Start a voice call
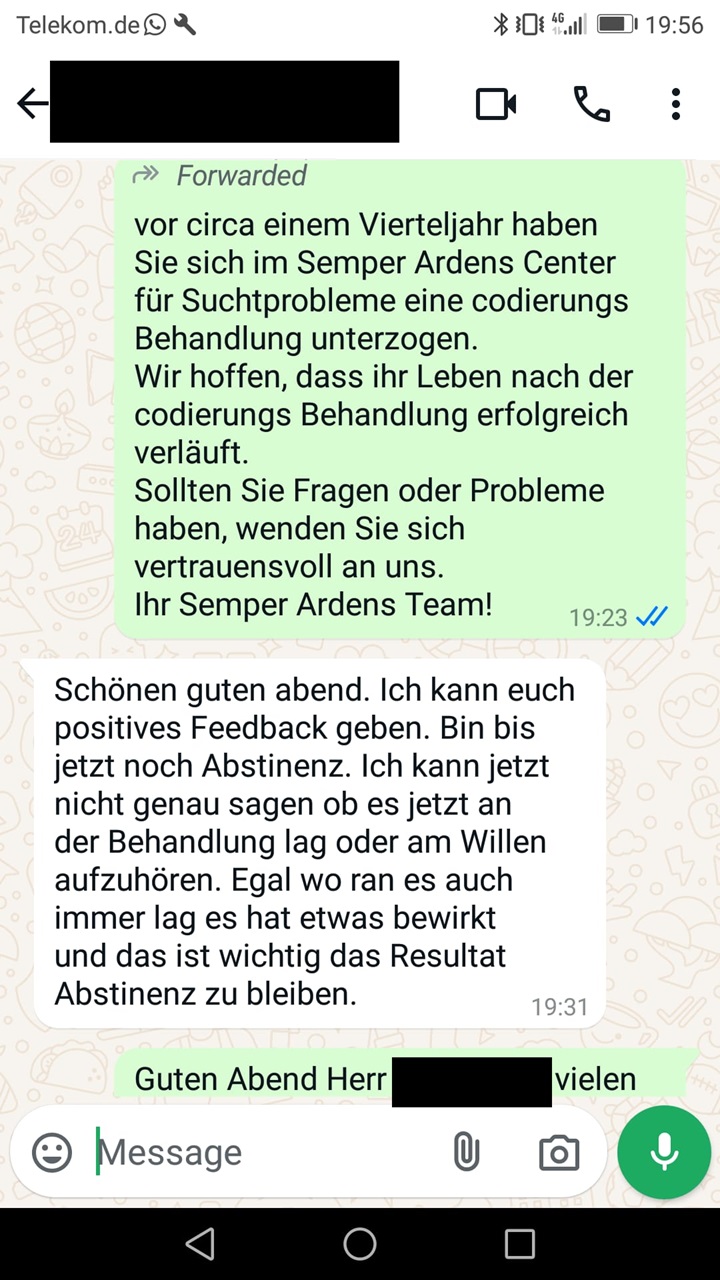720x1280 pixels. click(591, 104)
